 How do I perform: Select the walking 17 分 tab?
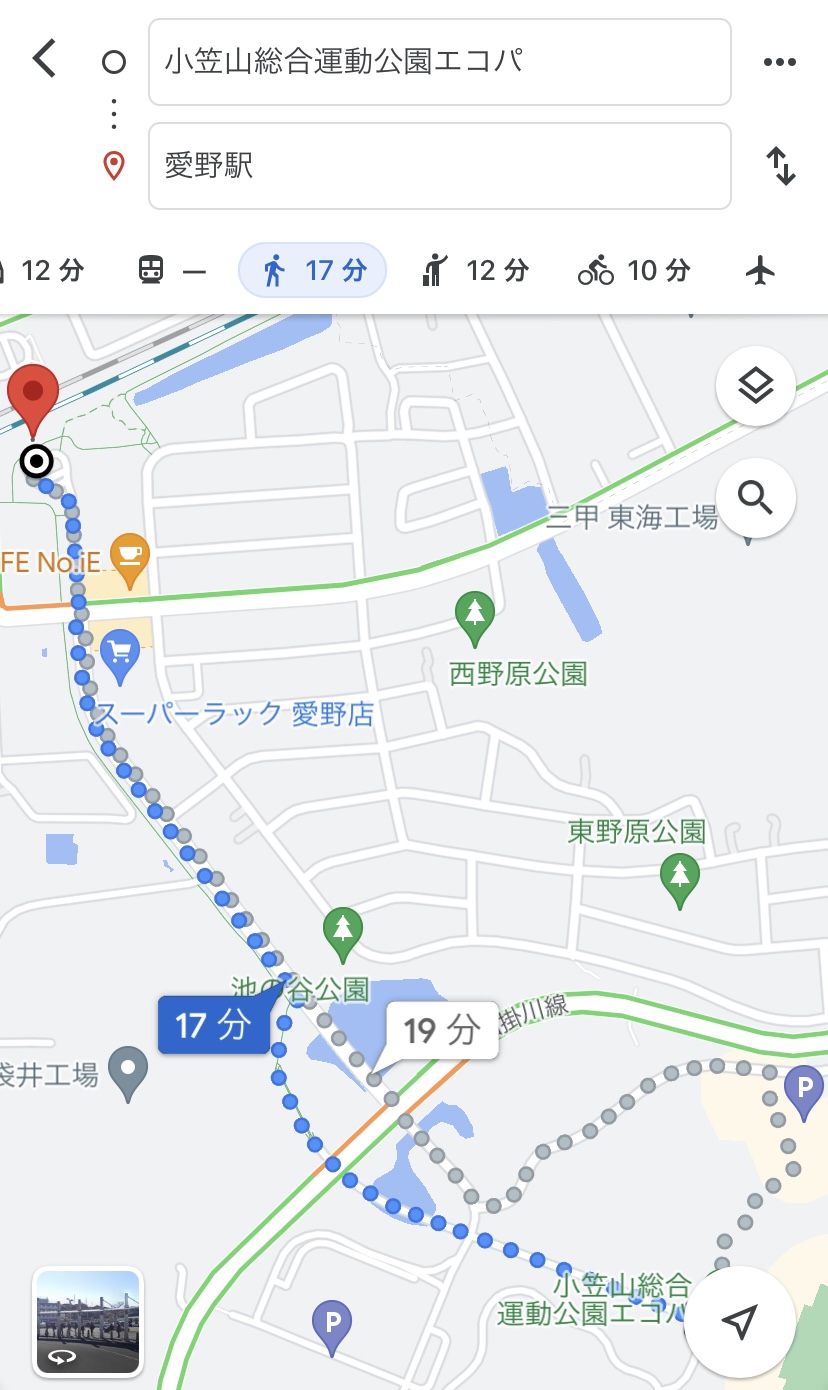312,270
